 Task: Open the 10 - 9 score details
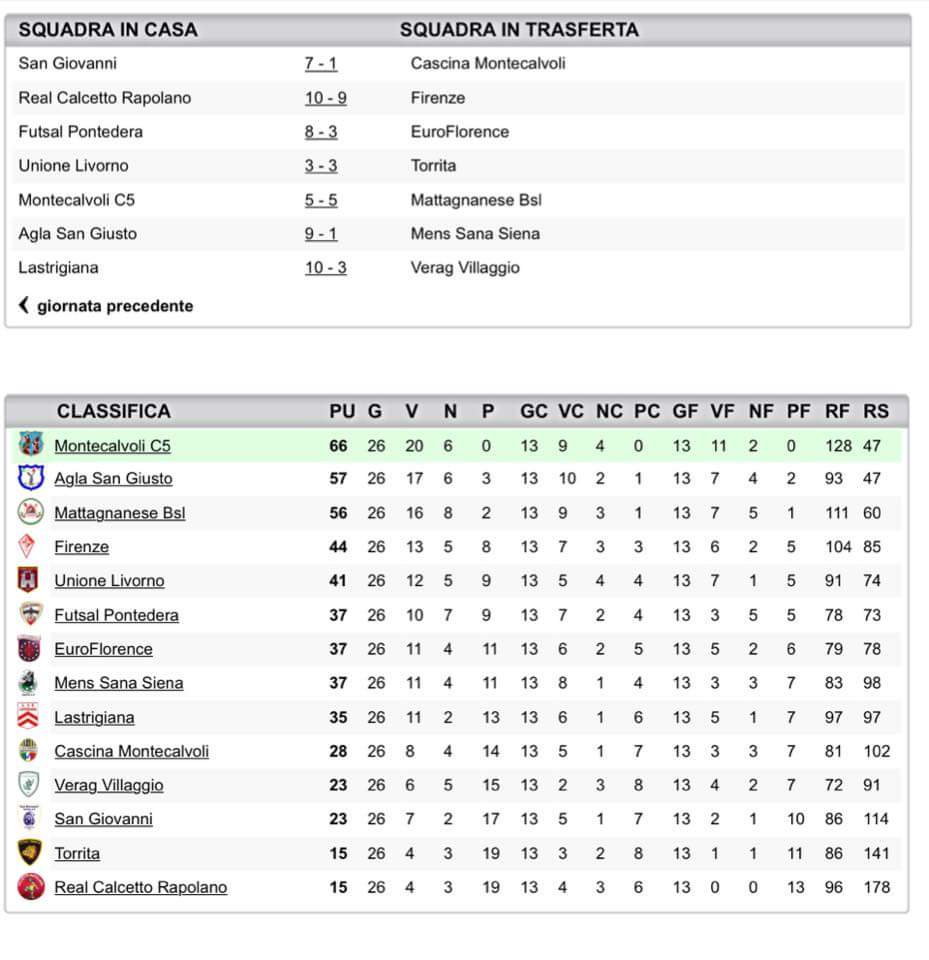324,97
